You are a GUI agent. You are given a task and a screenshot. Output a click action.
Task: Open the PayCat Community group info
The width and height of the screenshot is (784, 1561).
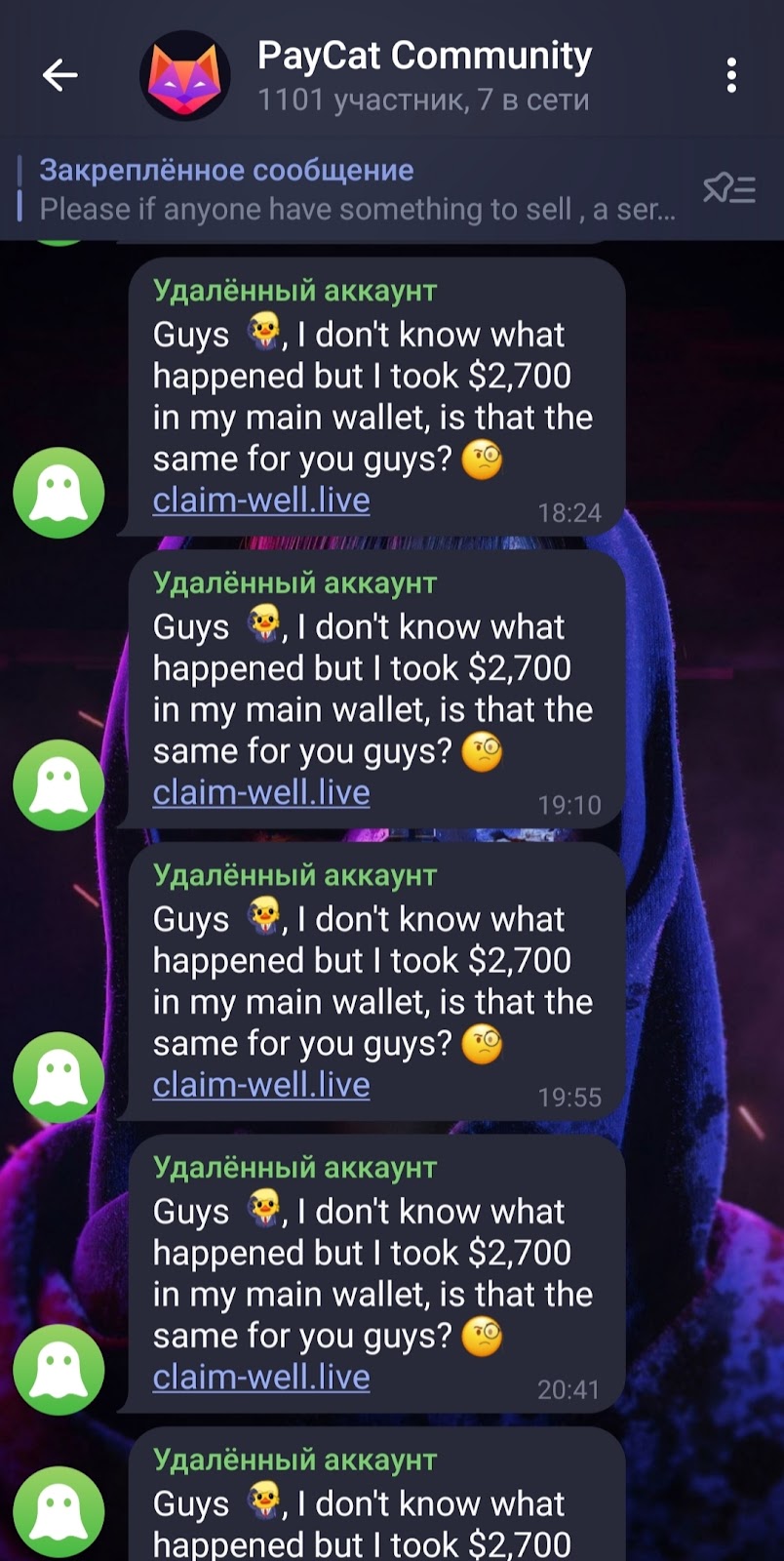423,75
